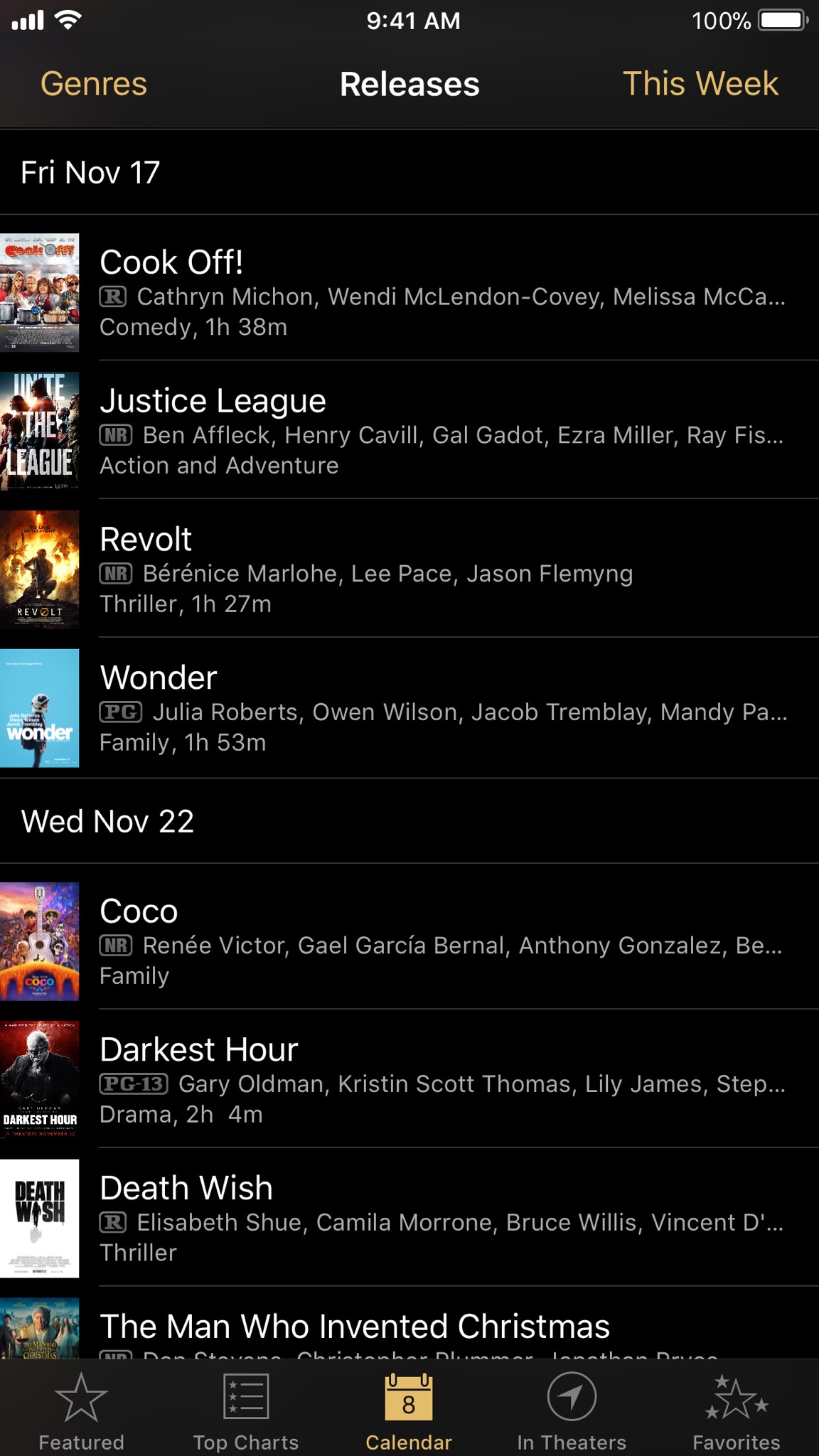Screen dimensions: 819x1456
Task: Open the Genres filter
Action: [x=94, y=84]
